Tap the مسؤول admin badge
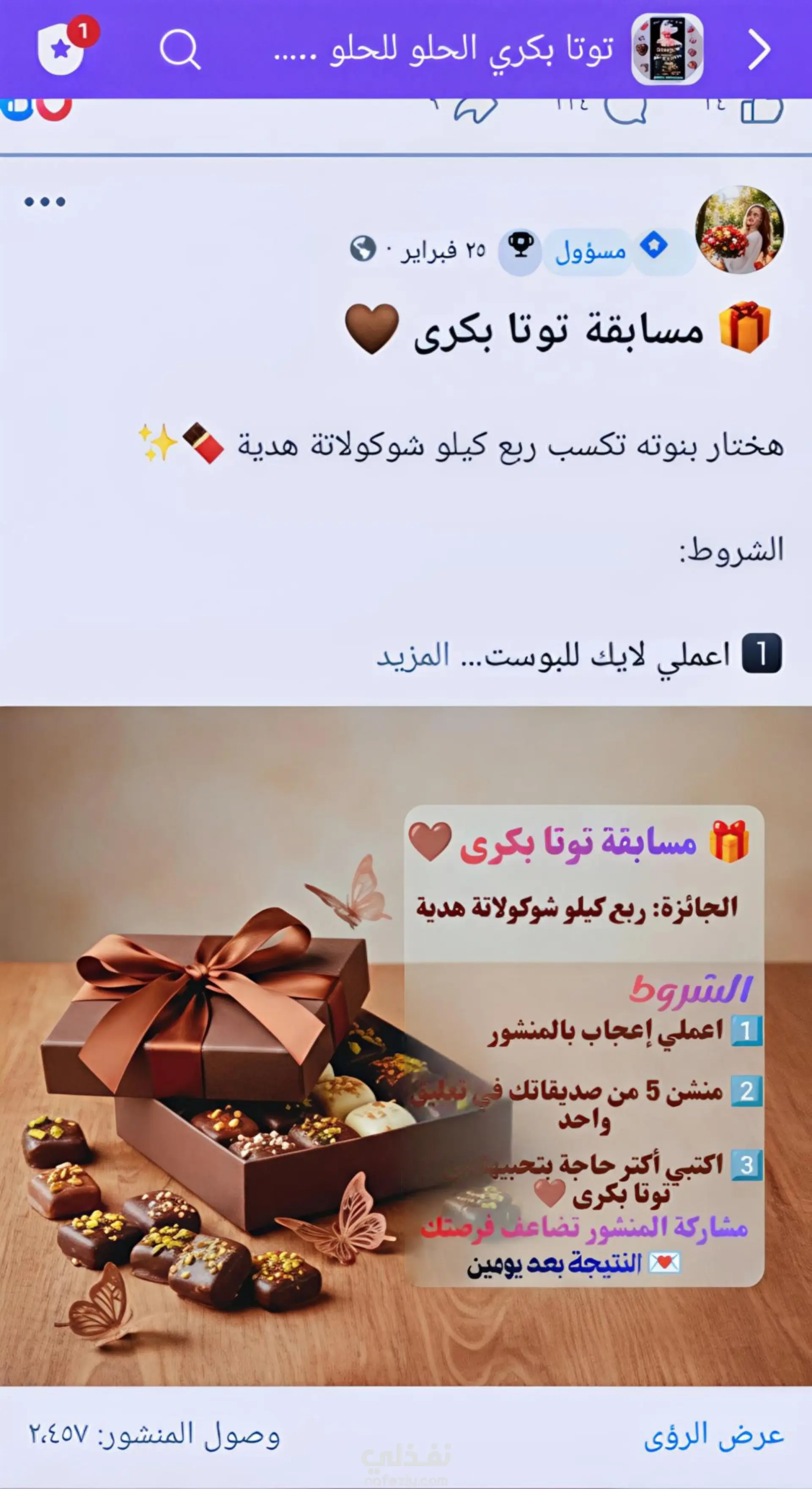Image resolution: width=812 pixels, height=1489 pixels. point(591,251)
